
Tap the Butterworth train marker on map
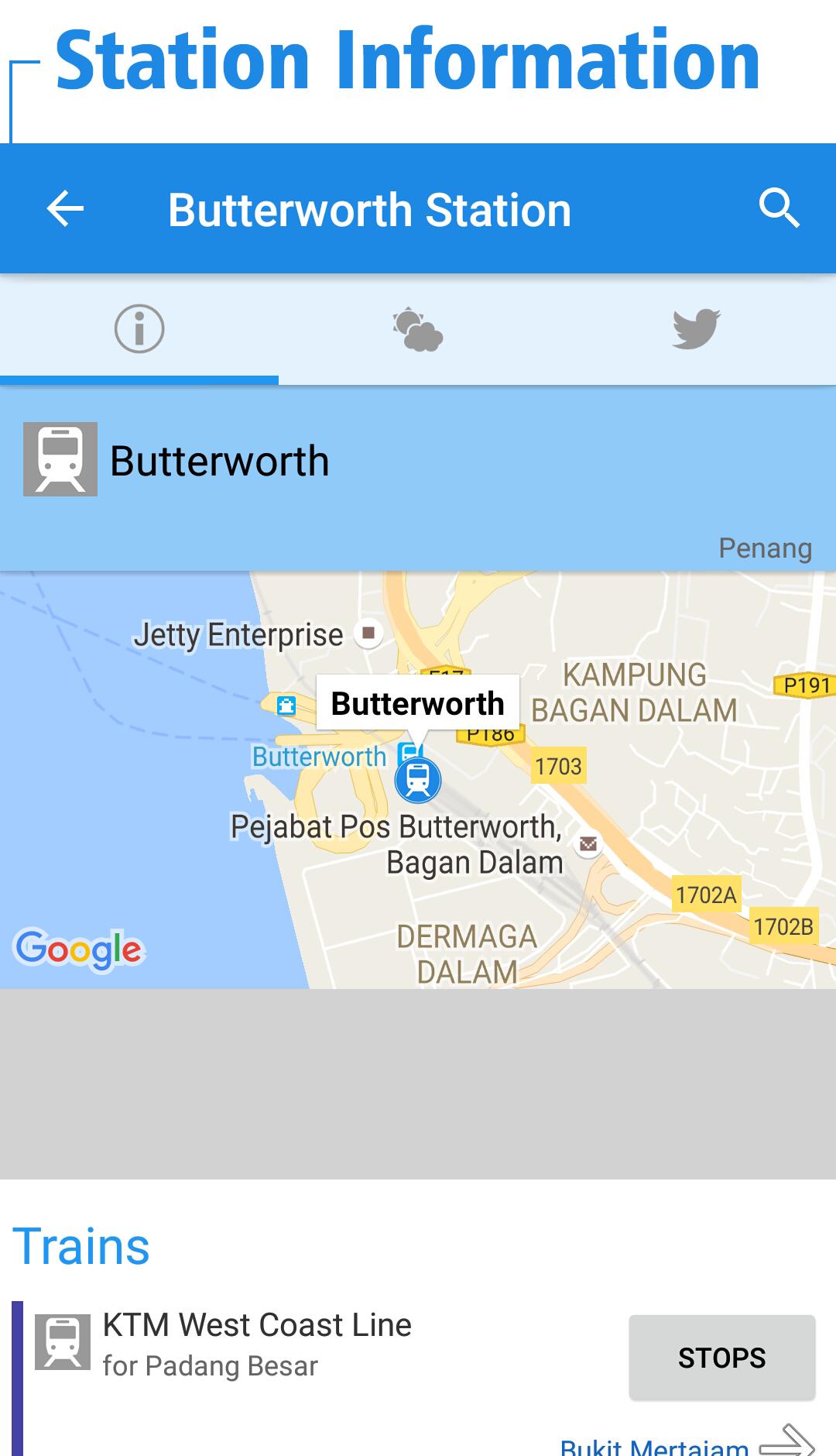point(418,779)
